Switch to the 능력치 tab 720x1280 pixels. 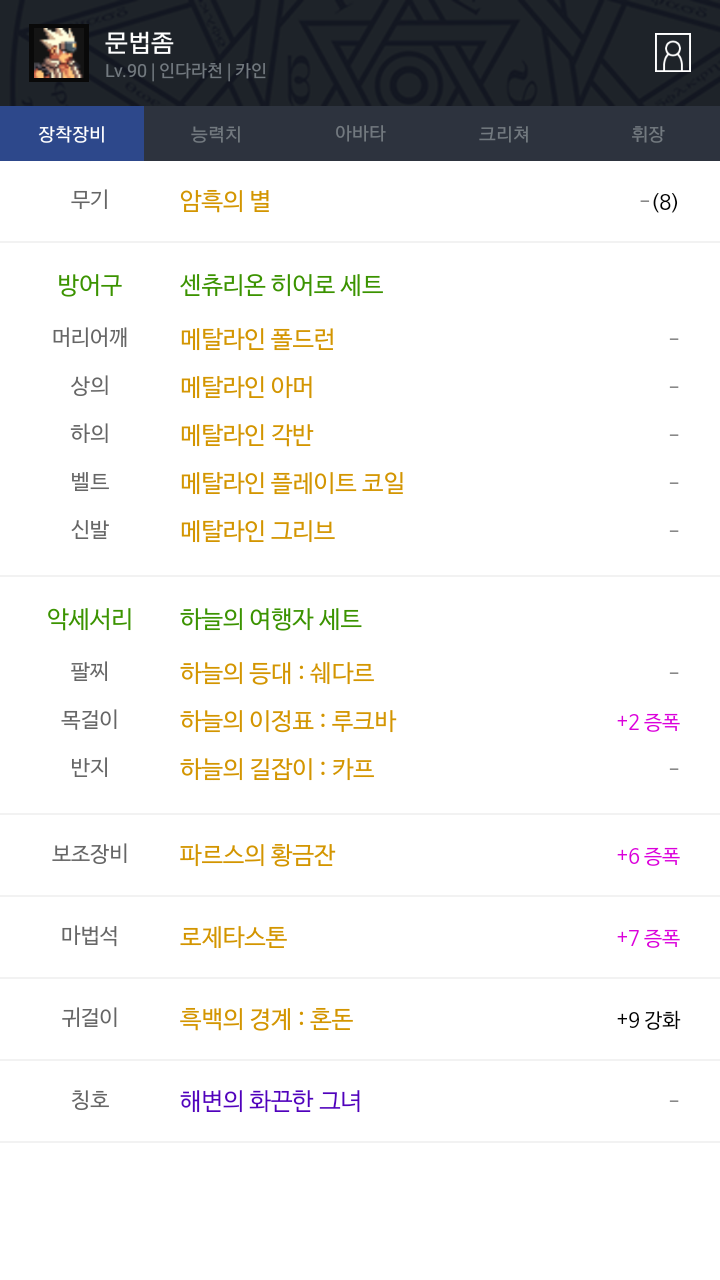216,134
